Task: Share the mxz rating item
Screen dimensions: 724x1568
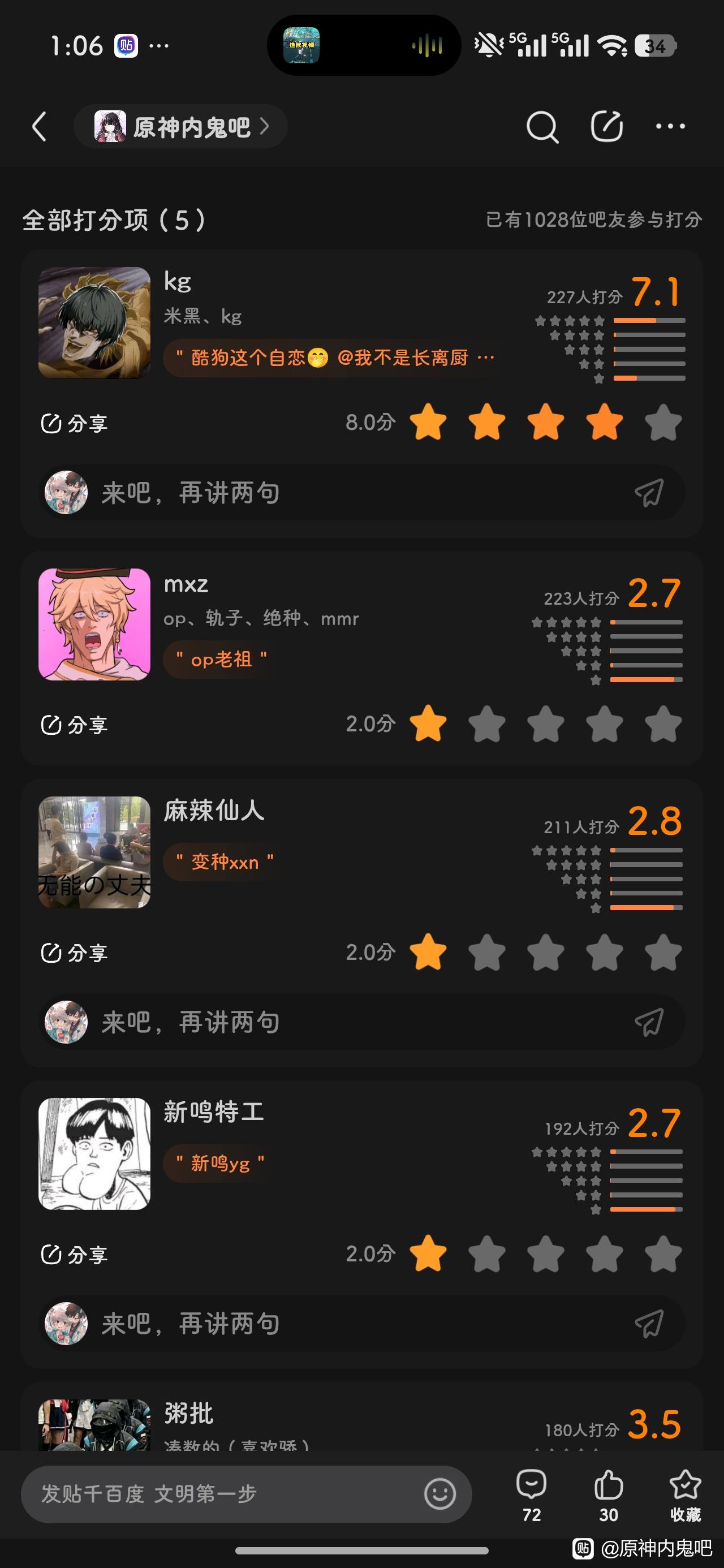Action: pyautogui.click(x=74, y=725)
